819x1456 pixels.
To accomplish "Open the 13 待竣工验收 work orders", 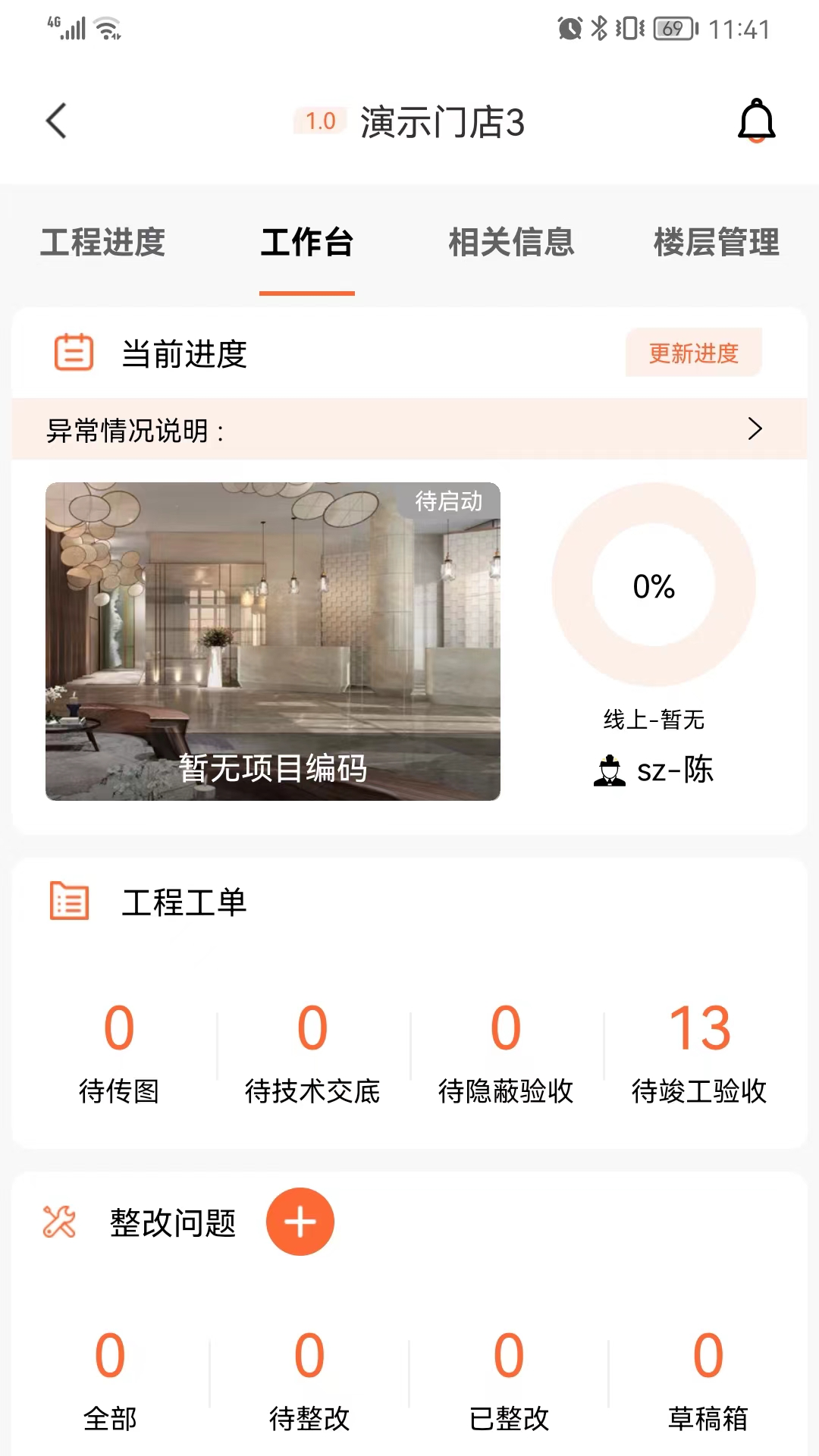I will [x=699, y=1050].
